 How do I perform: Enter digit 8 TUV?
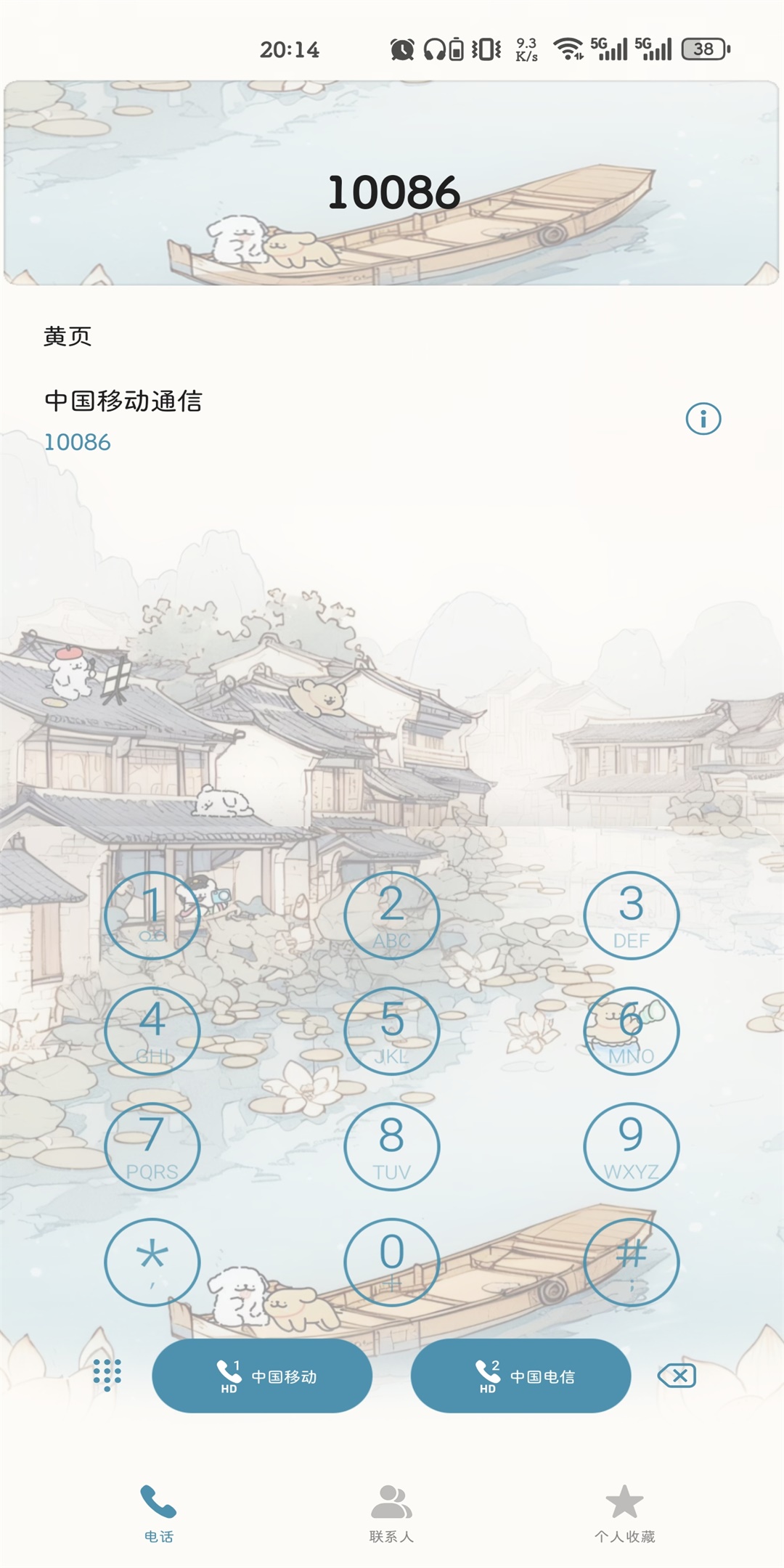391,1146
